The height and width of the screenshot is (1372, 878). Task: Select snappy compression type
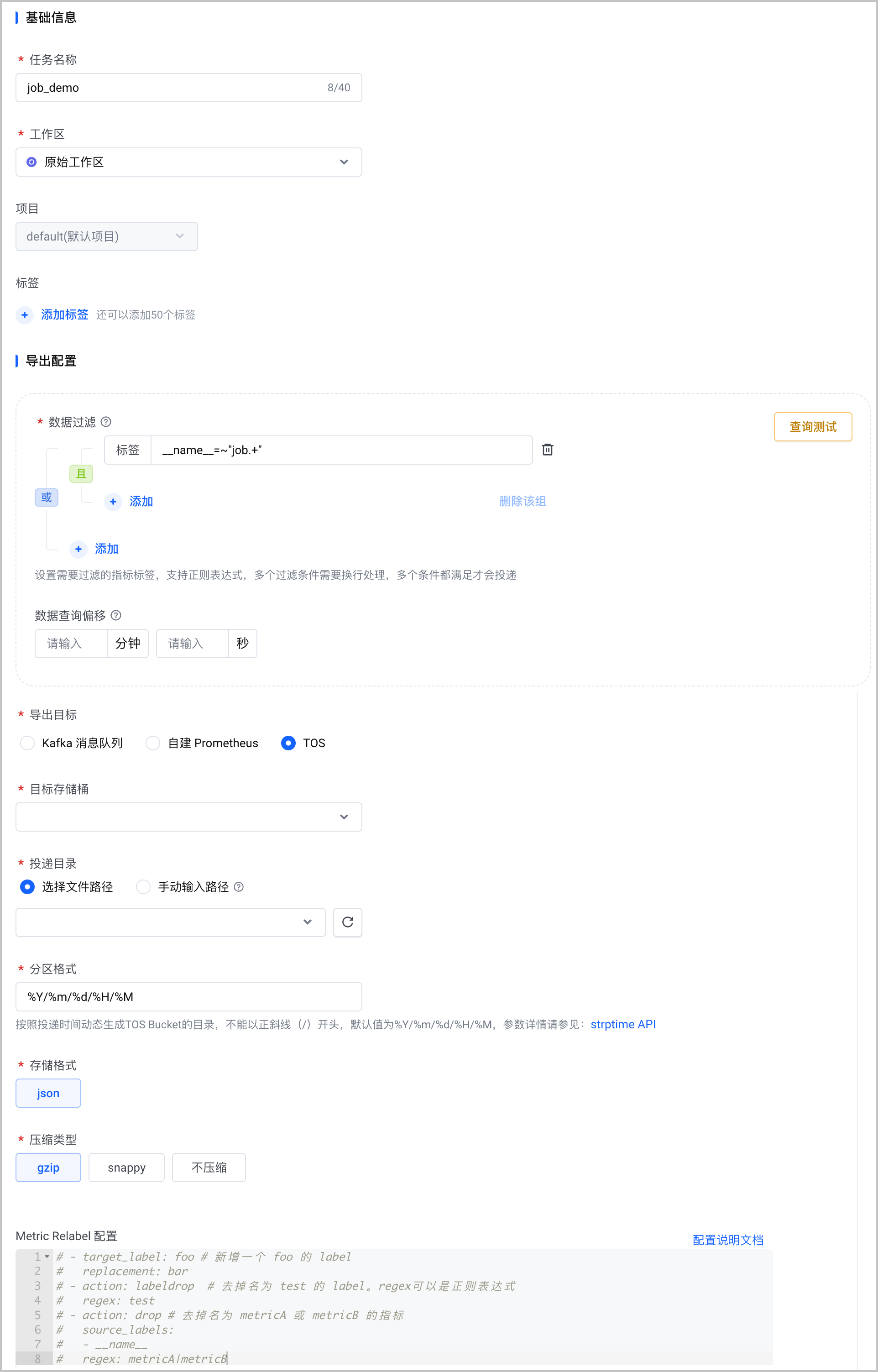click(126, 1167)
